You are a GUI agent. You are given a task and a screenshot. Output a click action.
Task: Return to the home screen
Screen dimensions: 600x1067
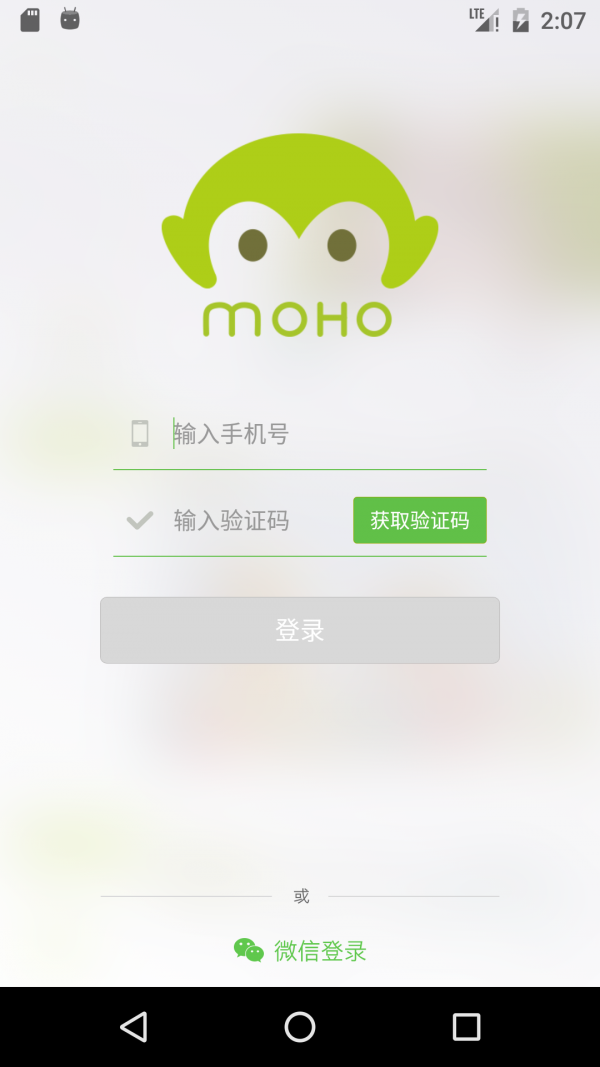click(300, 1027)
